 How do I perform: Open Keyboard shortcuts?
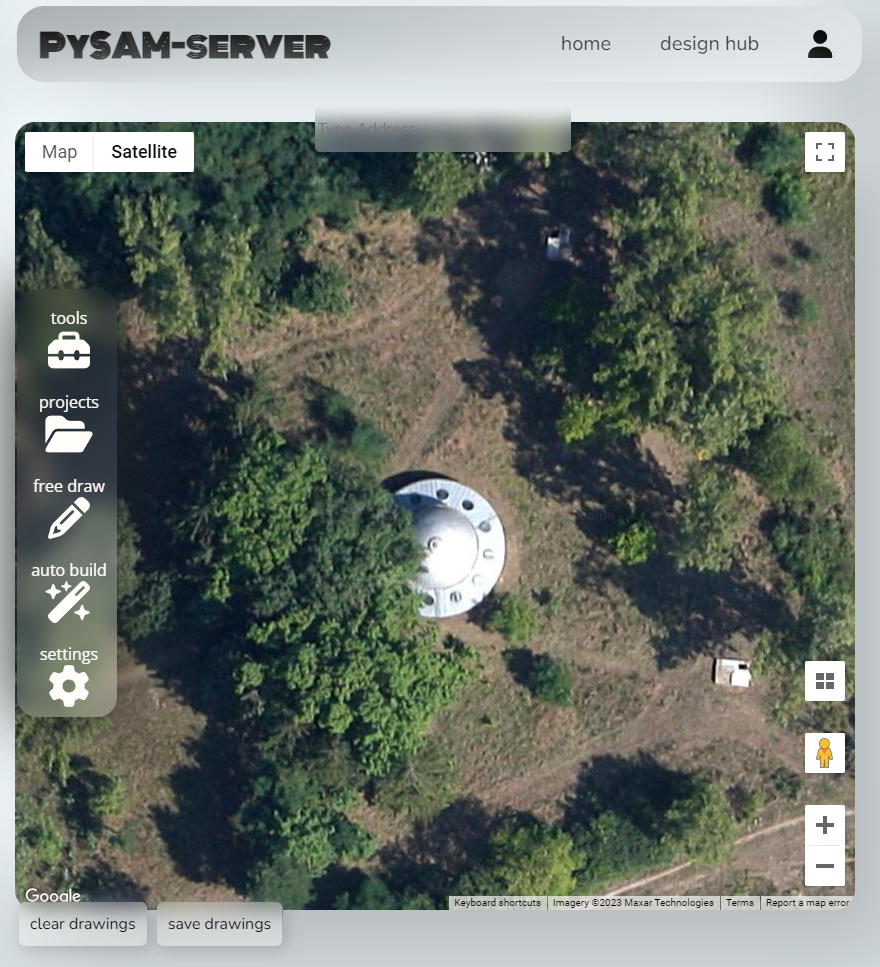497,903
